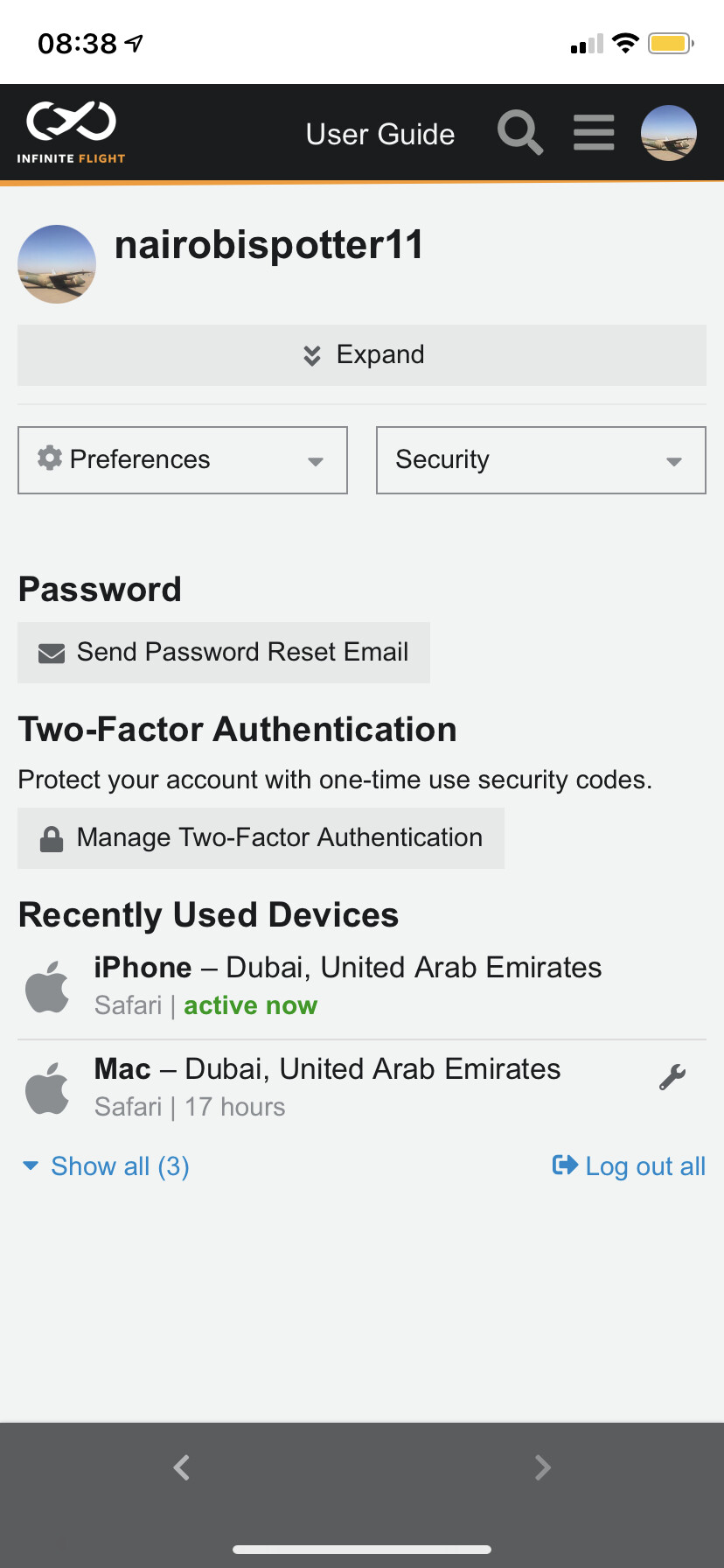Open the Security dropdown
The image size is (724, 1568).
(x=540, y=460)
